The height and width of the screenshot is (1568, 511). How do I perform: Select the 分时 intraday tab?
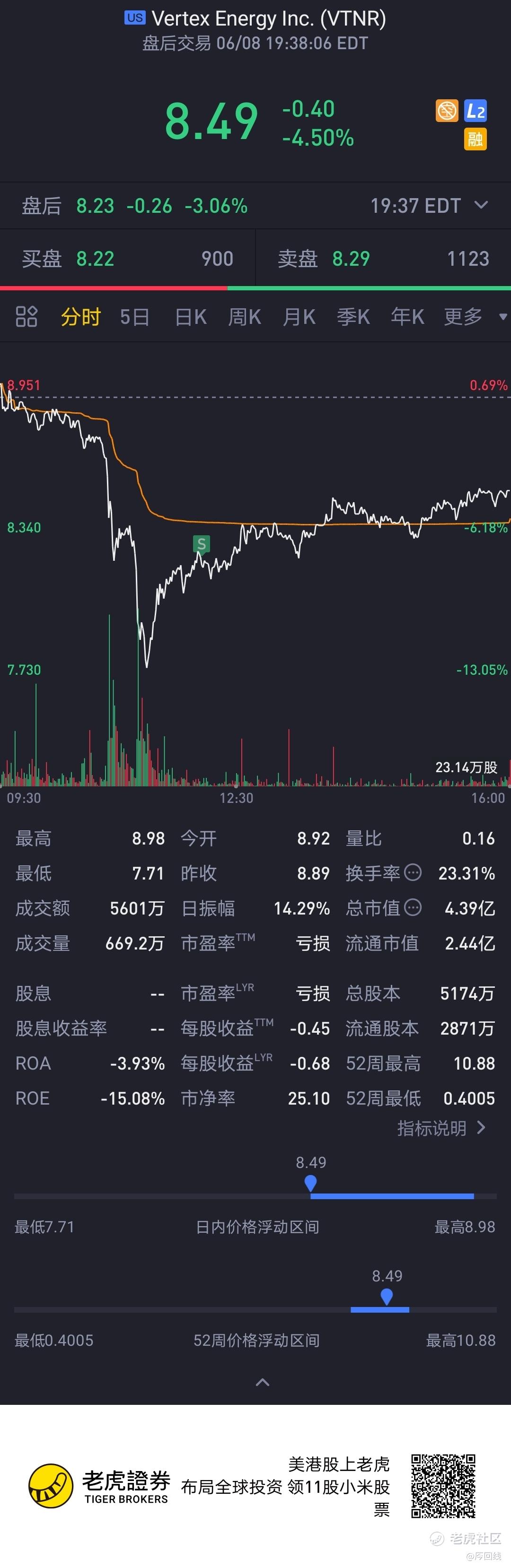(x=80, y=316)
